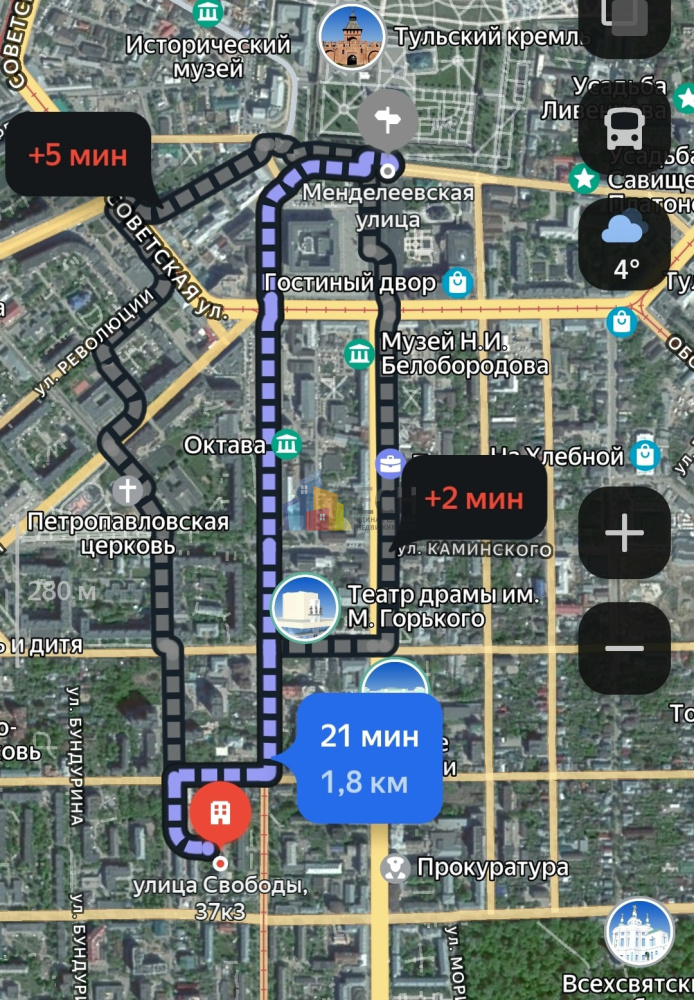This screenshot has height=1000, width=694.
Task: Open the Октава museum marker
Action: pos(287,444)
